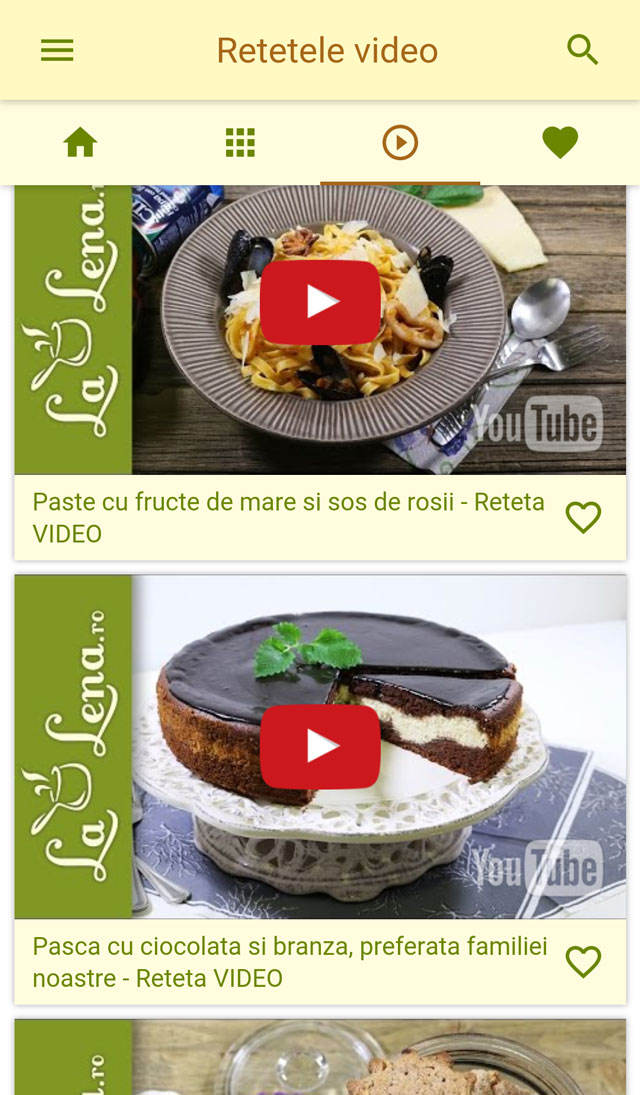Switch to the categories grid tab
This screenshot has height=1095, width=640.
click(240, 143)
